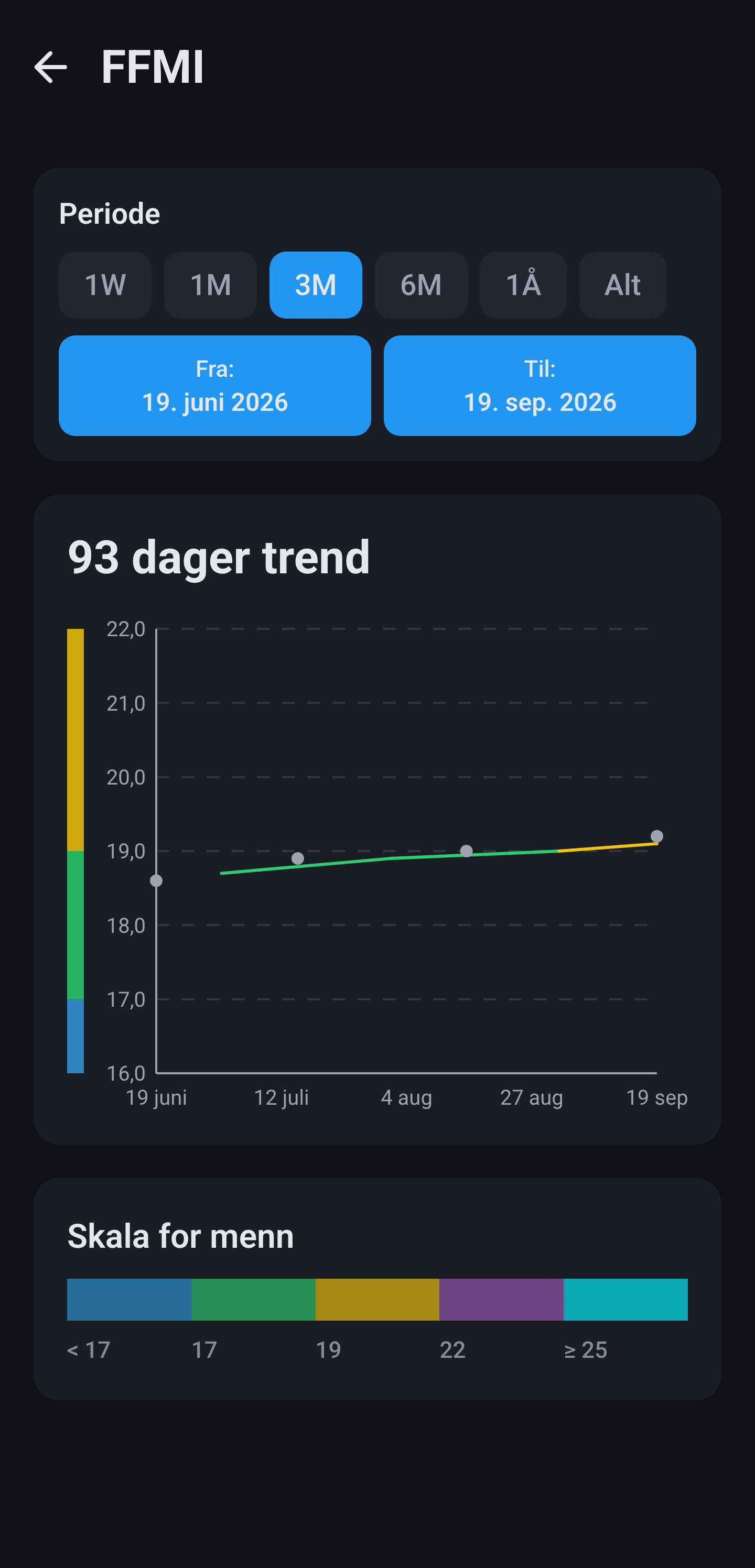Set the period to 6M
This screenshot has width=755, height=1568.
420,285
